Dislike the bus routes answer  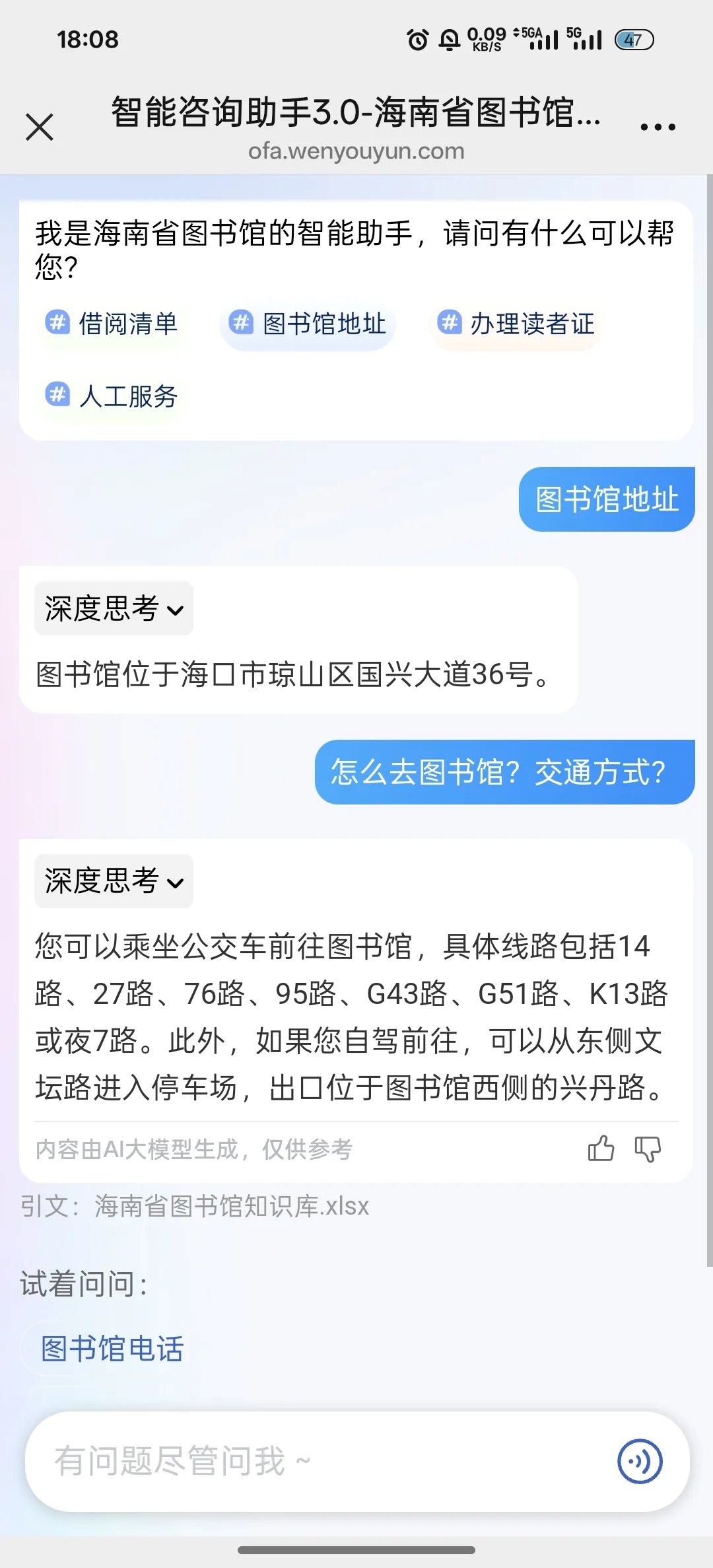click(x=648, y=1149)
